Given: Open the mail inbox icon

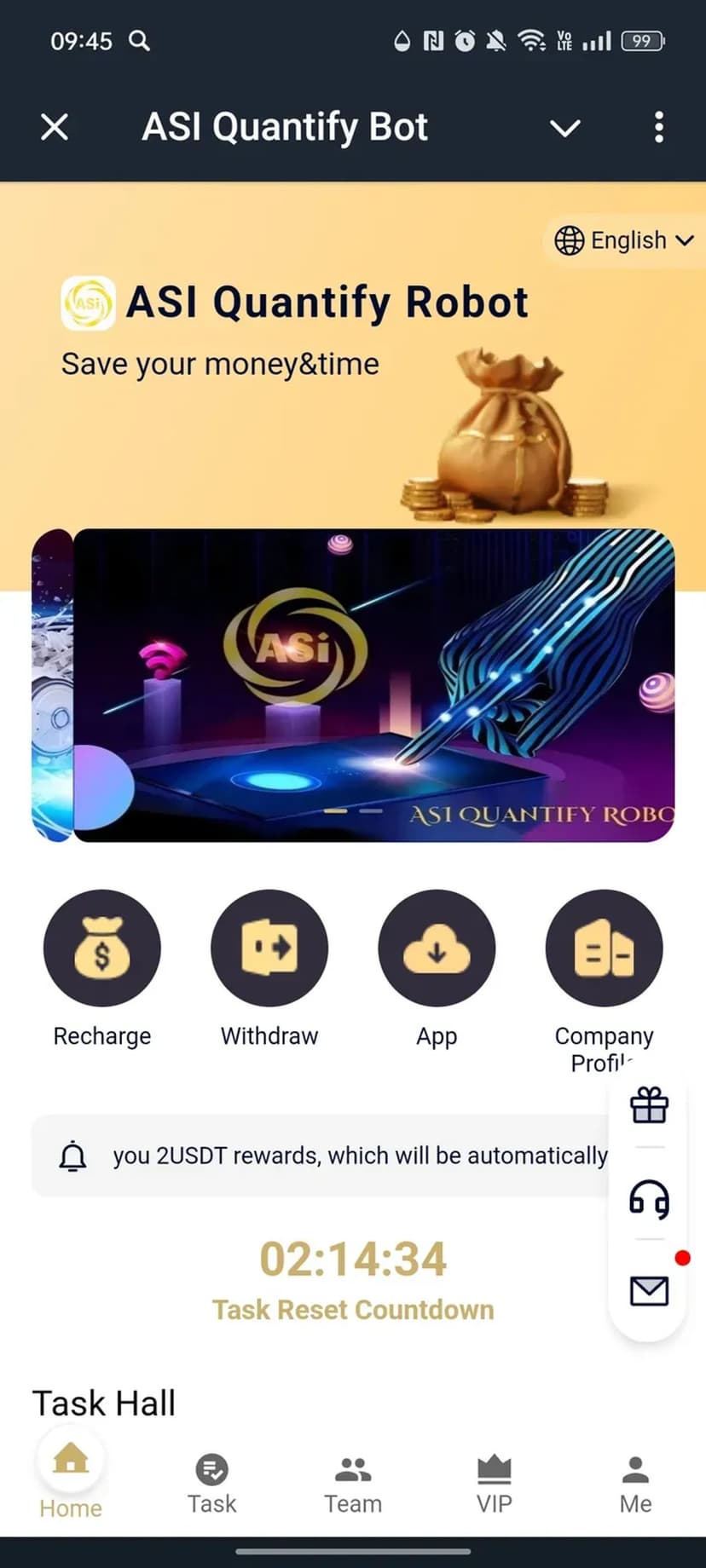Looking at the screenshot, I should coord(649,1291).
